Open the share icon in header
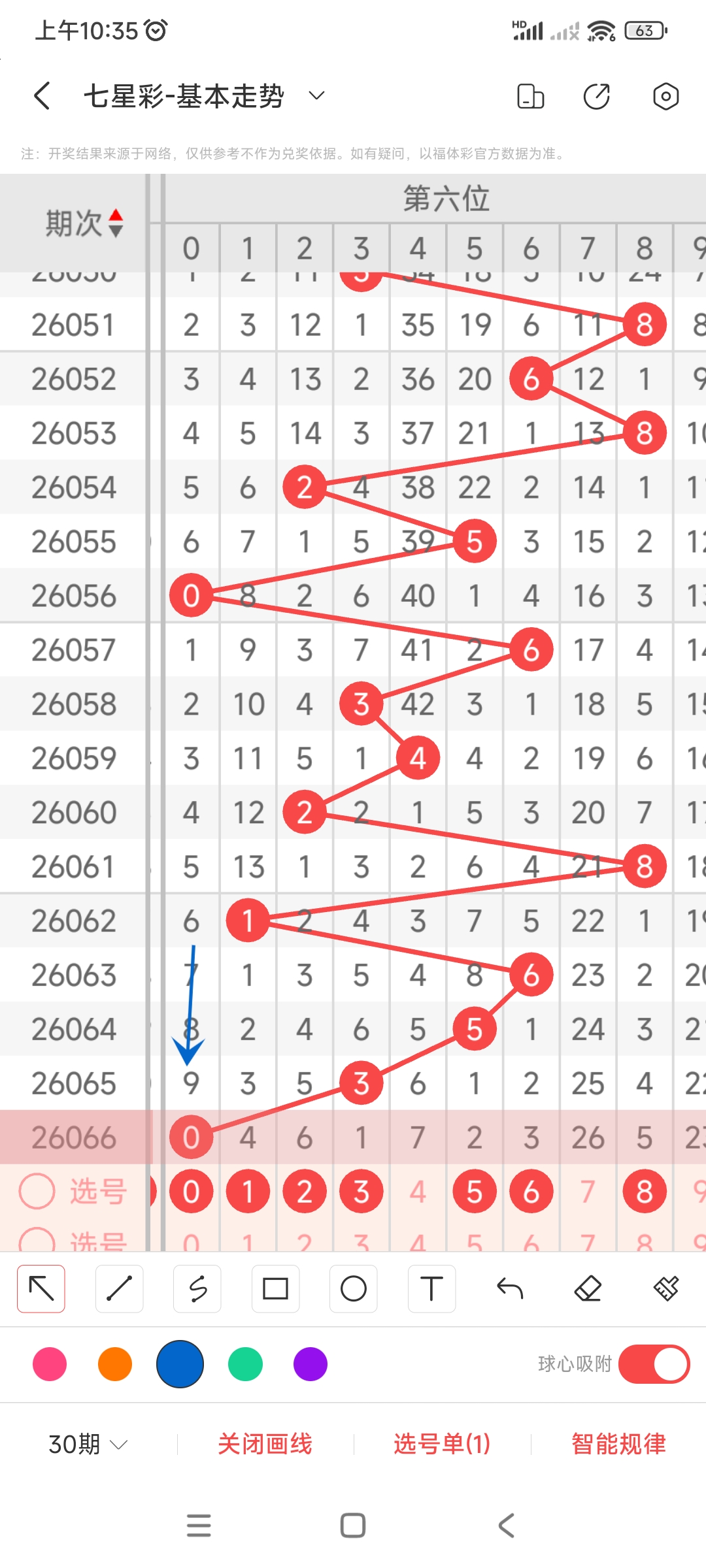706x1568 pixels. 596,96
